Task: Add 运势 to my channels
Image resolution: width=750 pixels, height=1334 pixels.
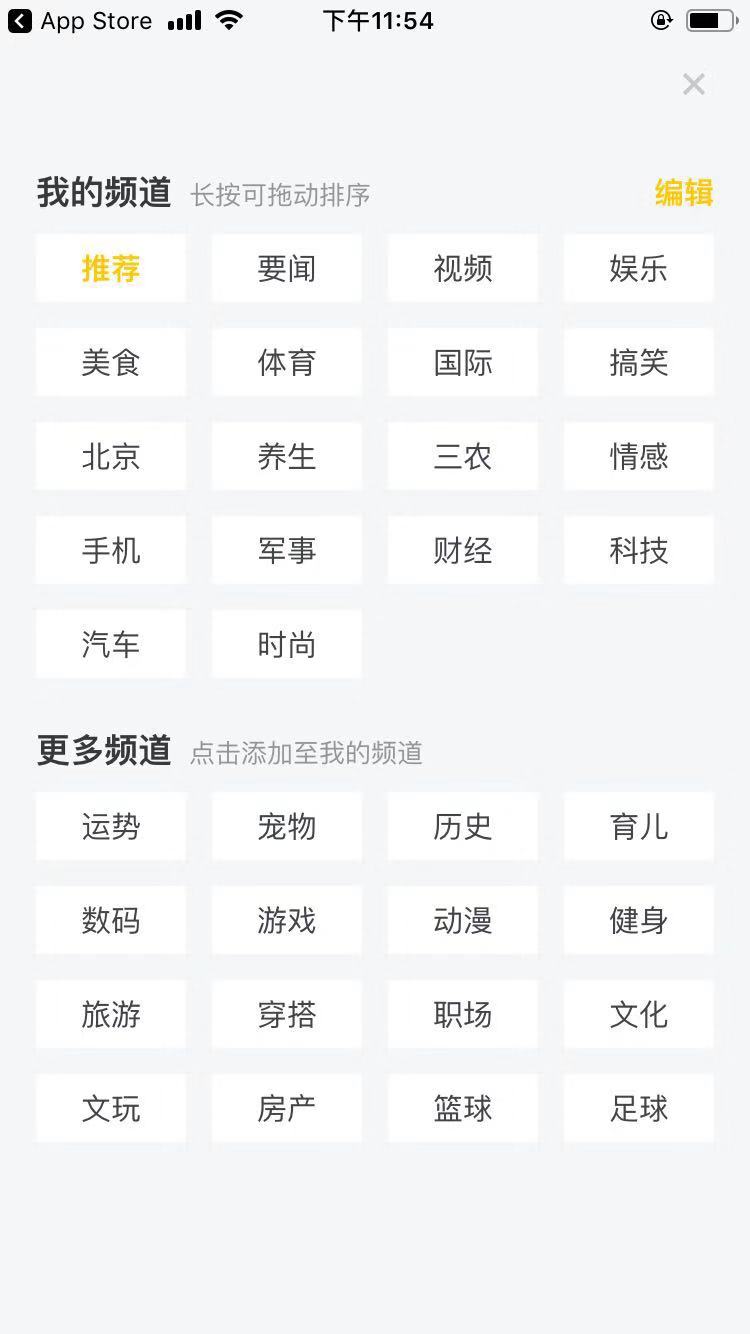Action: (x=110, y=827)
